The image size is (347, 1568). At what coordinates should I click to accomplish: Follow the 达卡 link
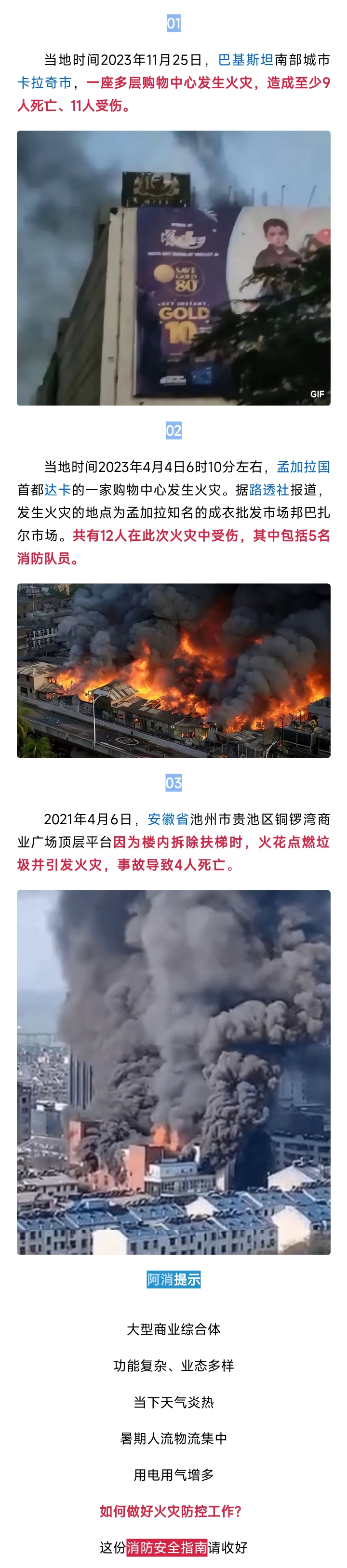coord(58,490)
